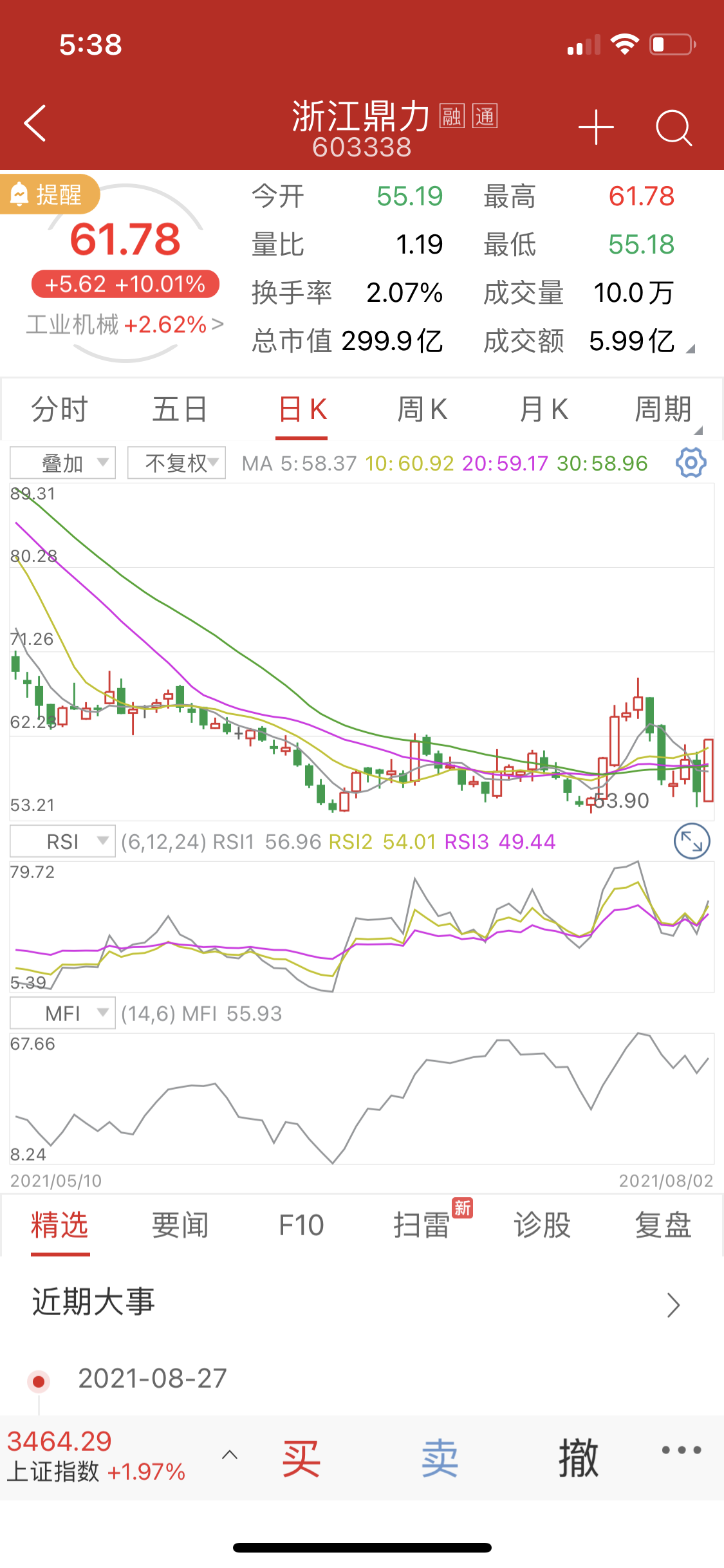Open the 周期 period selector

(x=664, y=409)
